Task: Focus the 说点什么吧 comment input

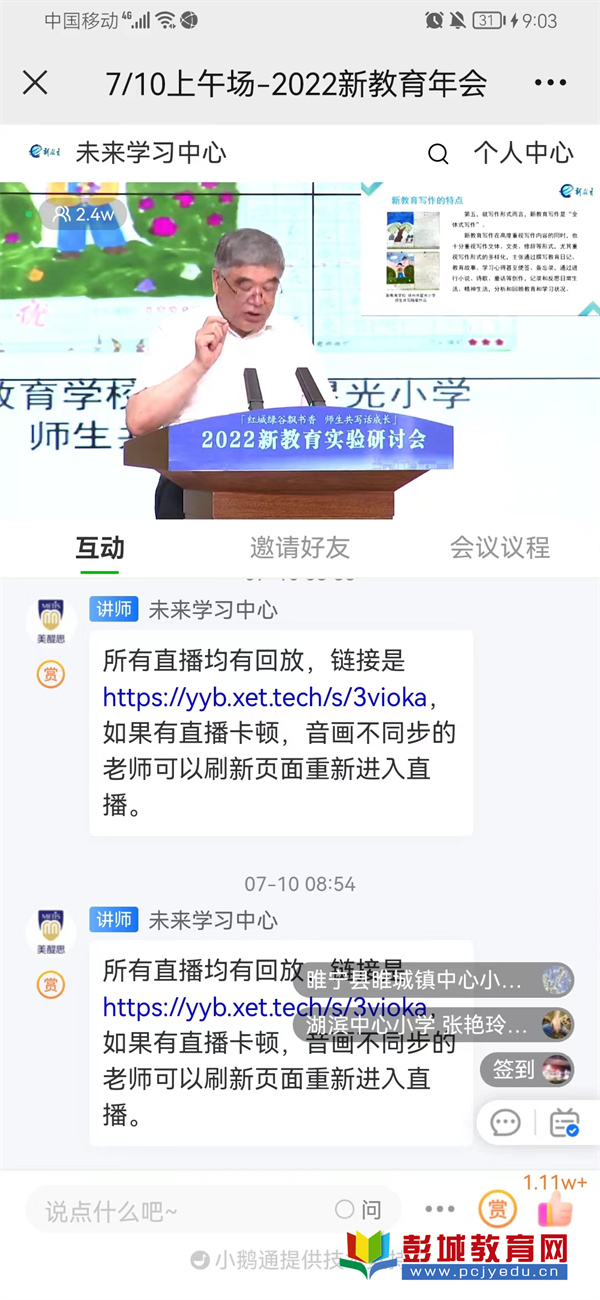Action: pyautogui.click(x=180, y=1211)
